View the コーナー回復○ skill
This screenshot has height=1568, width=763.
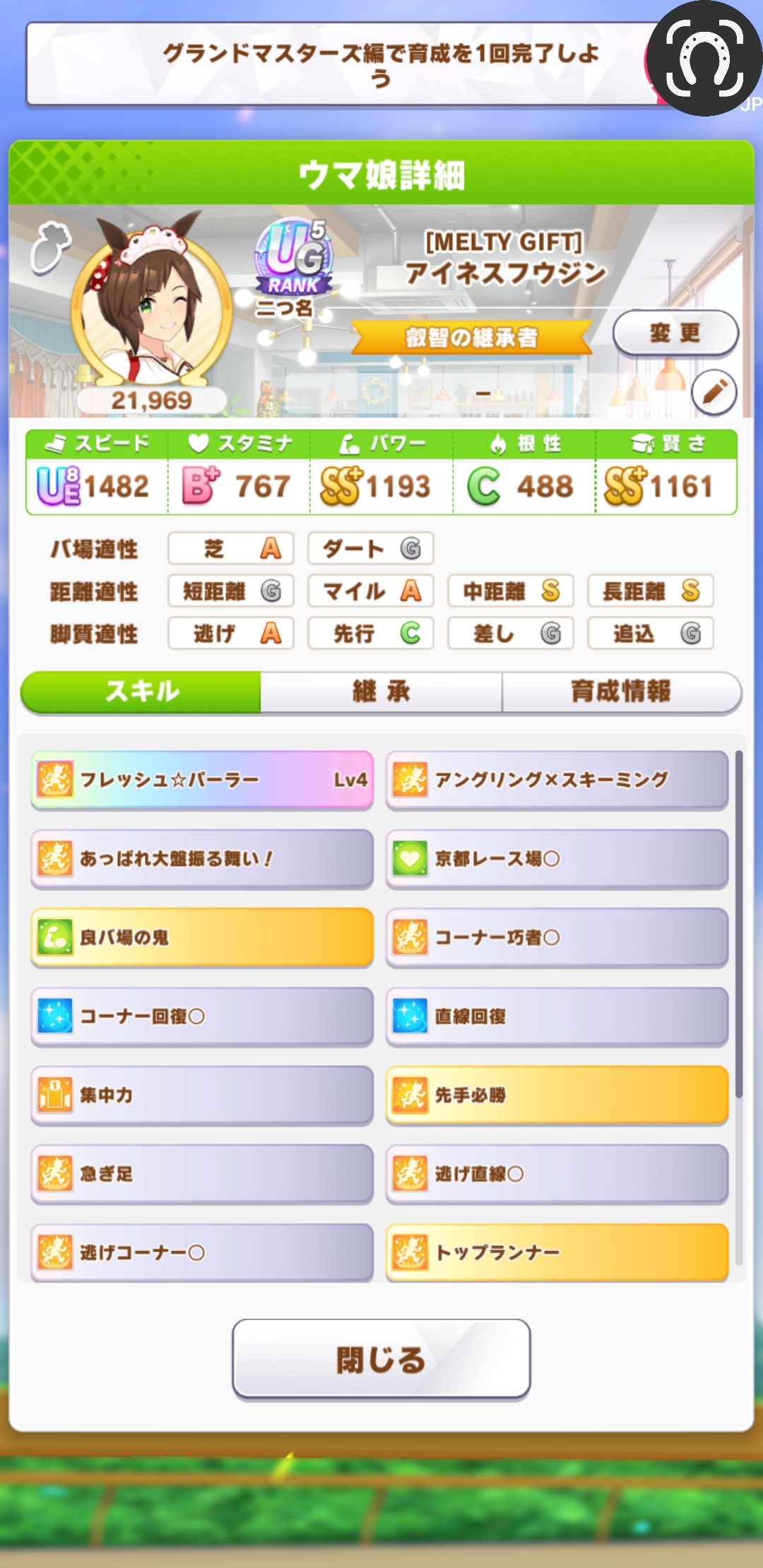pyautogui.click(x=202, y=1016)
